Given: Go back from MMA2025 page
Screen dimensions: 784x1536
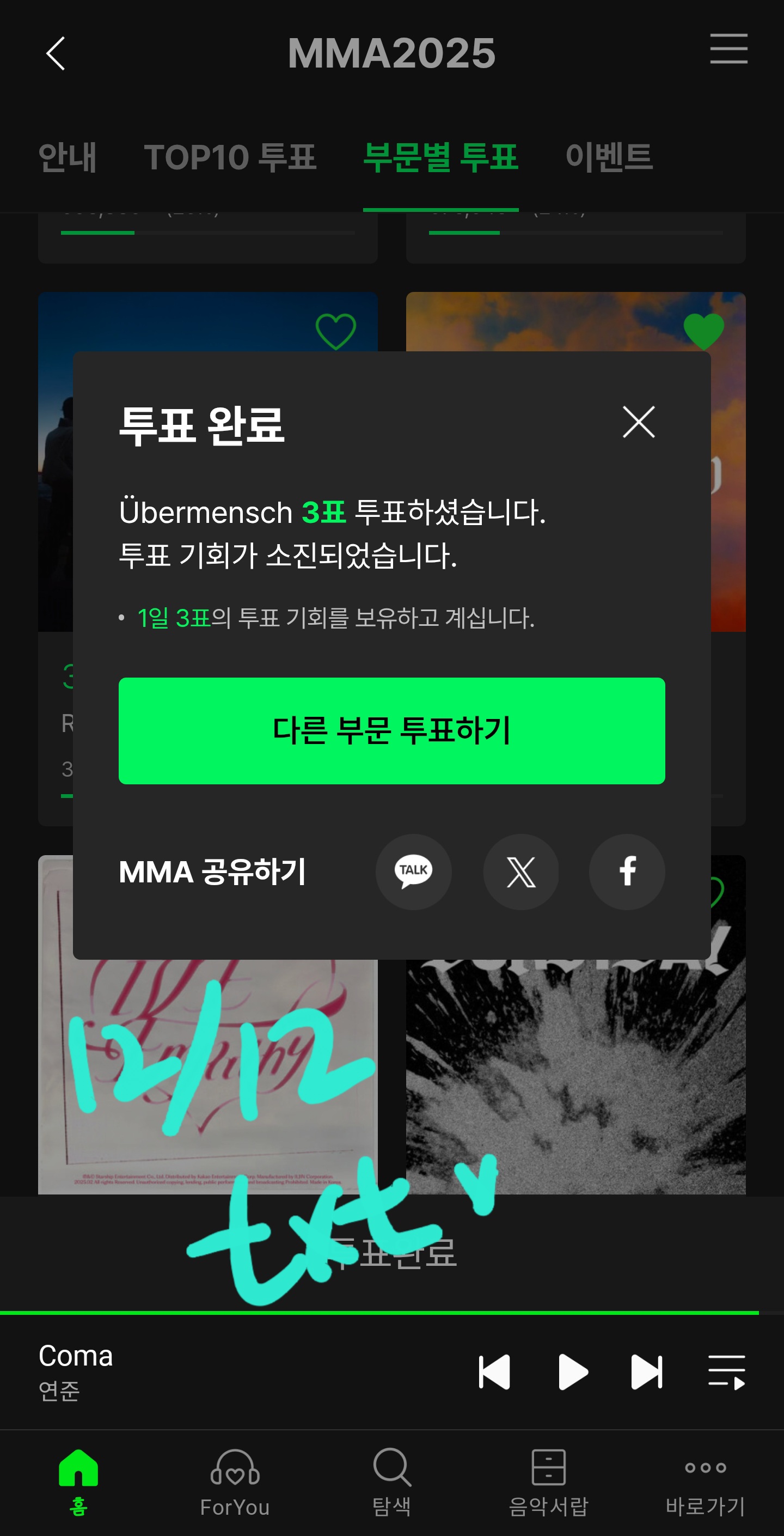Looking at the screenshot, I should click(56, 54).
